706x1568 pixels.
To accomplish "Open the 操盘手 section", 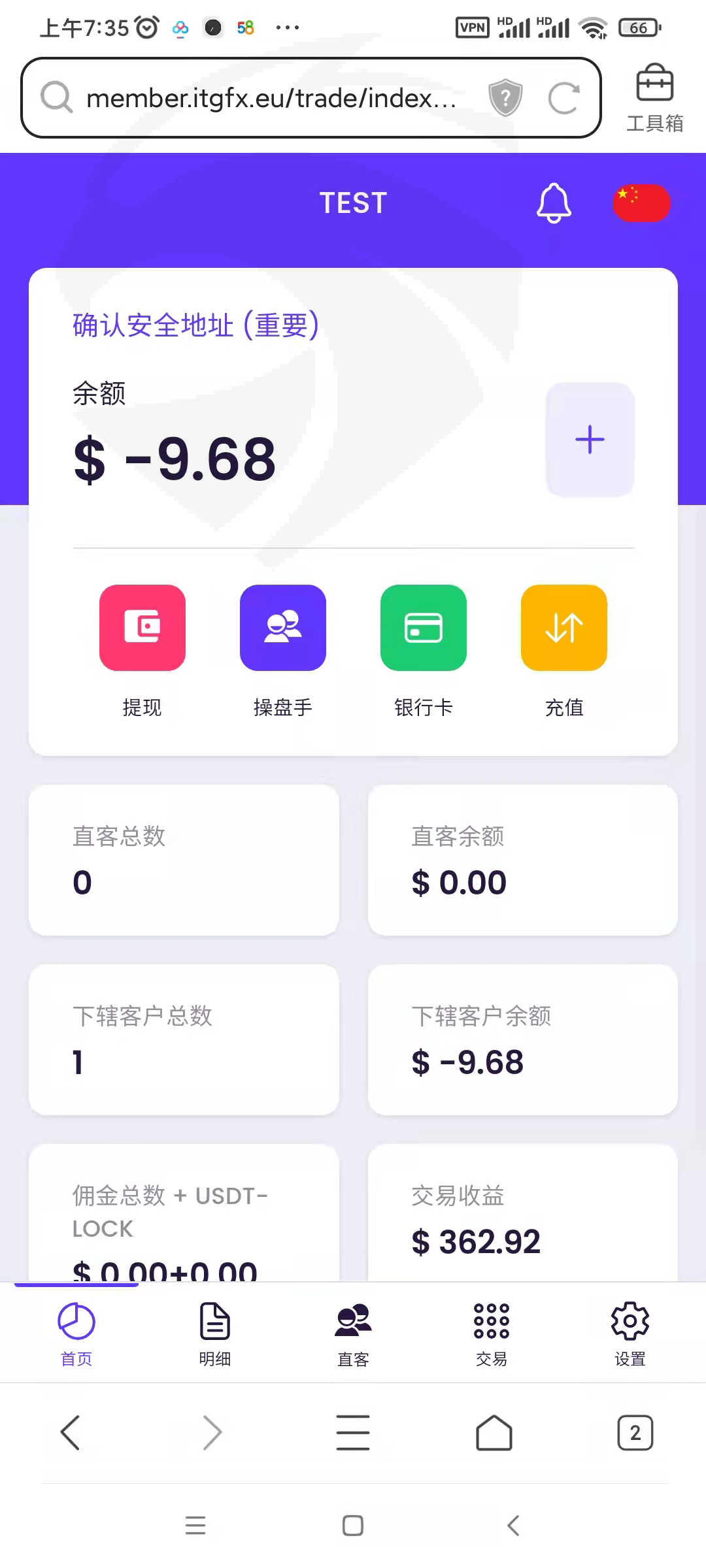I will click(x=282, y=651).
